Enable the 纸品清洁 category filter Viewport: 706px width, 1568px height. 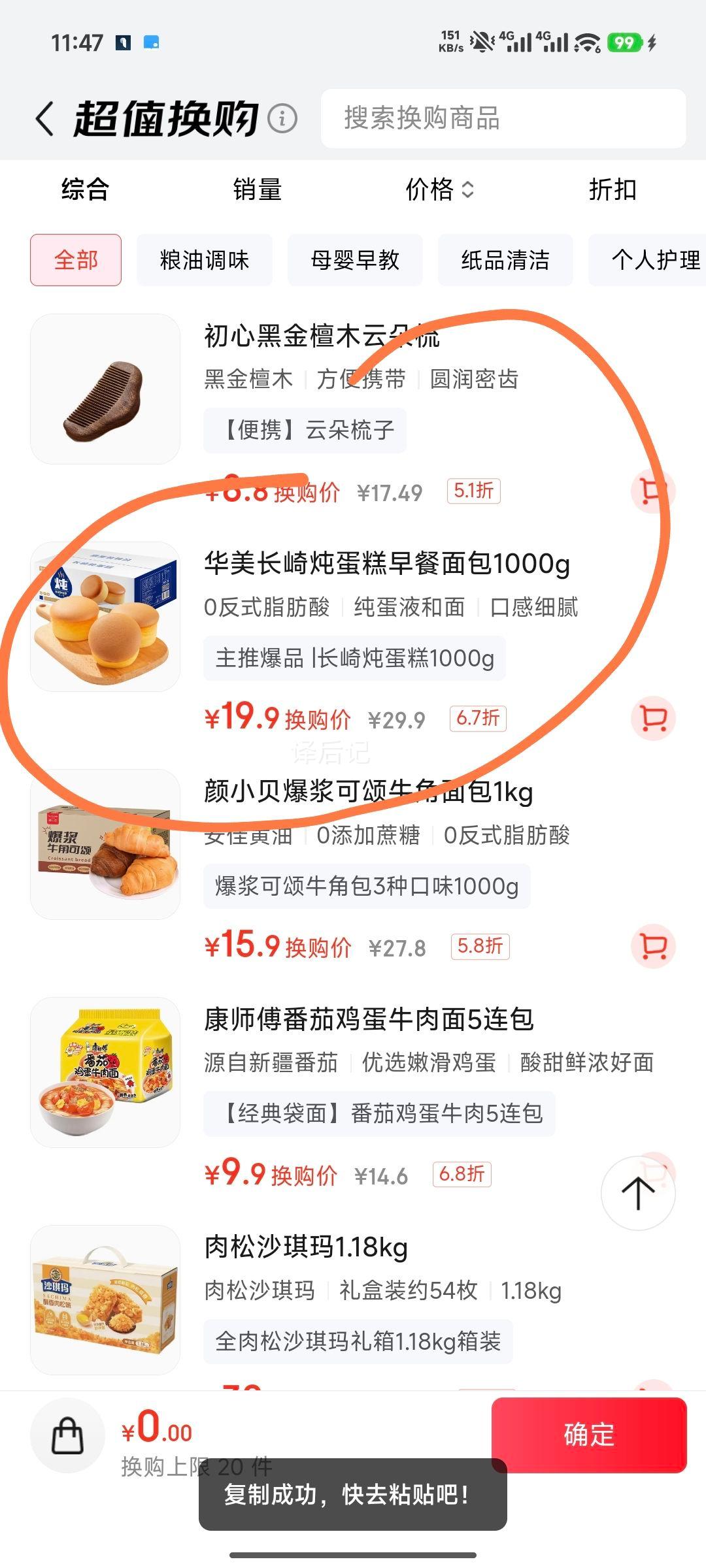coord(507,260)
